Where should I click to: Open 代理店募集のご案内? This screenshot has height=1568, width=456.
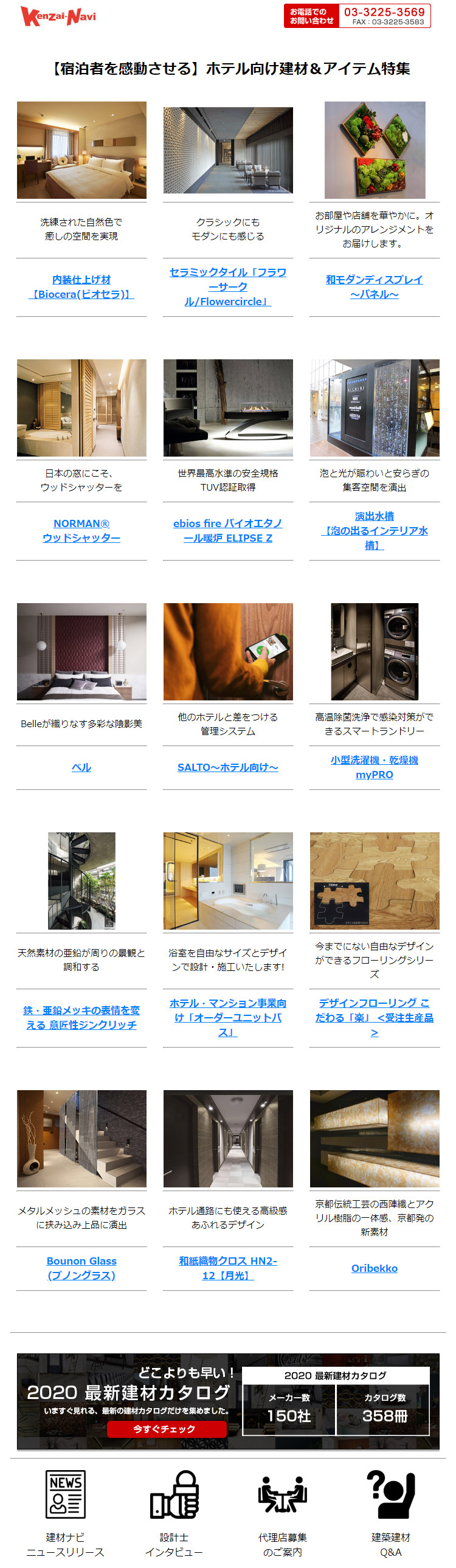tap(282, 1510)
